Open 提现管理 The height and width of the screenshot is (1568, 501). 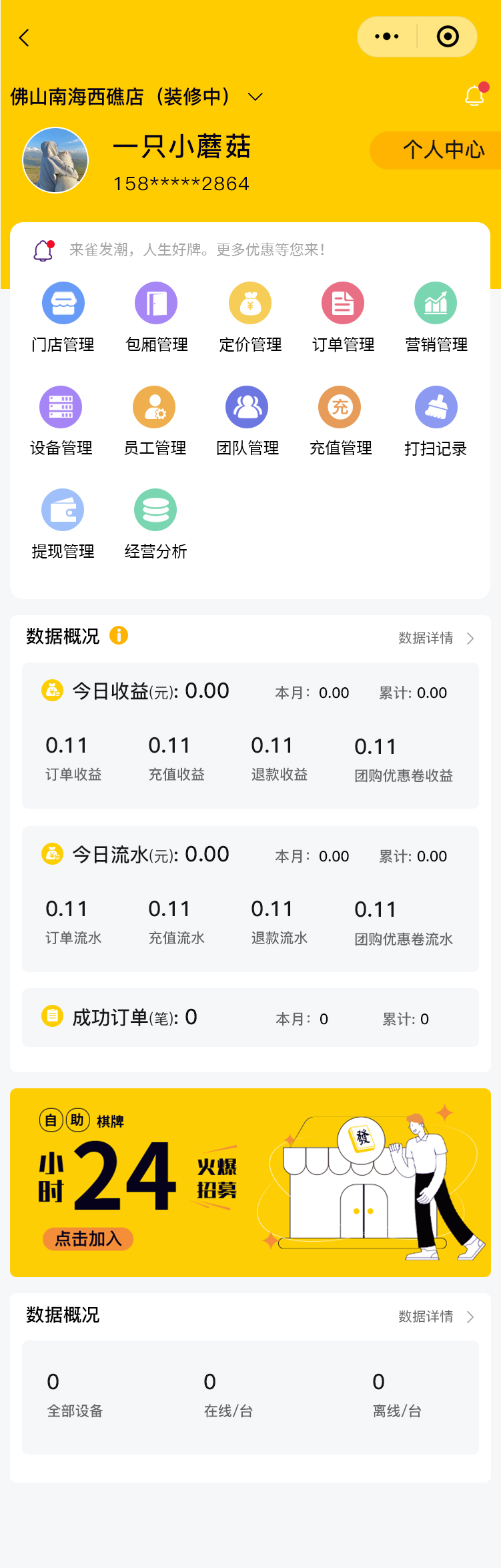click(x=63, y=524)
